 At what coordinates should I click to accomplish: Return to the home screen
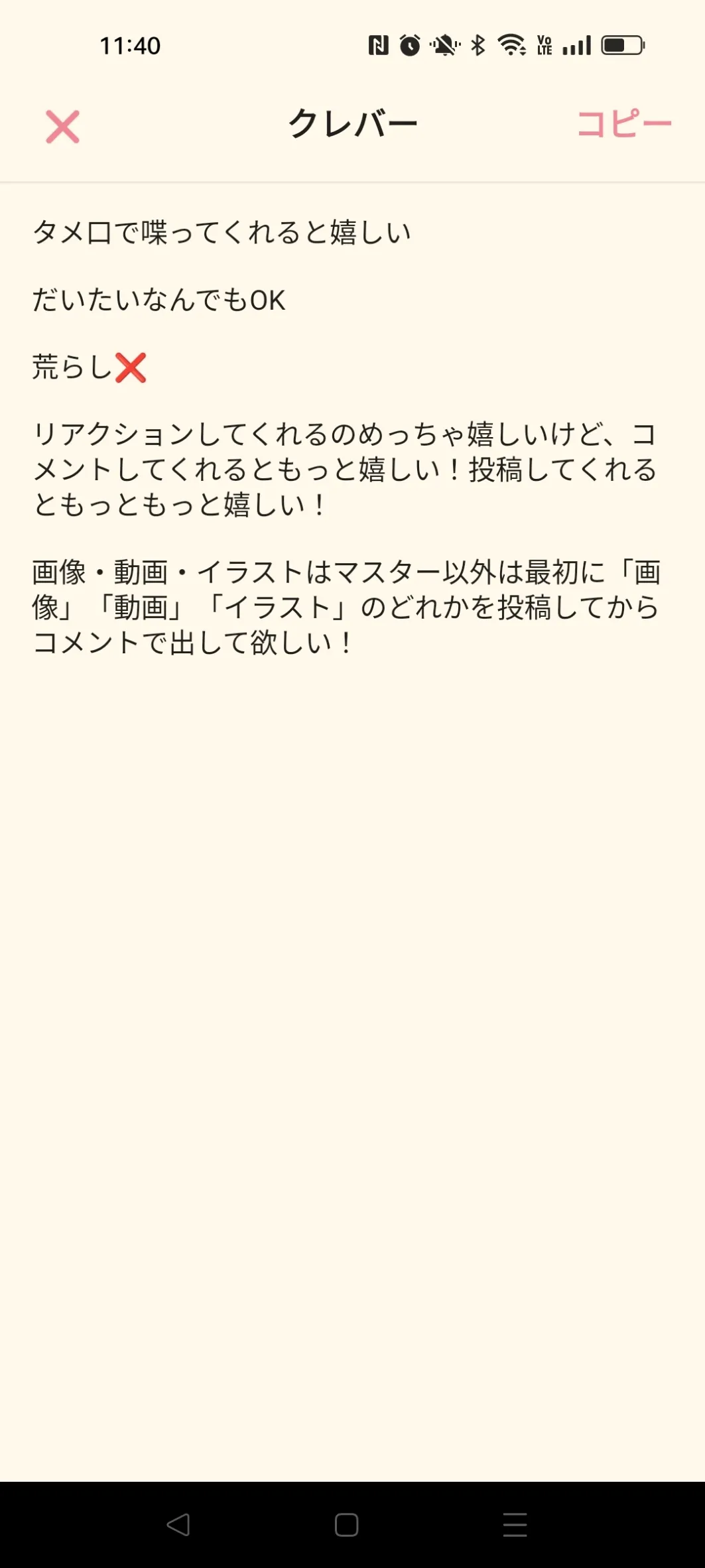(346, 1524)
